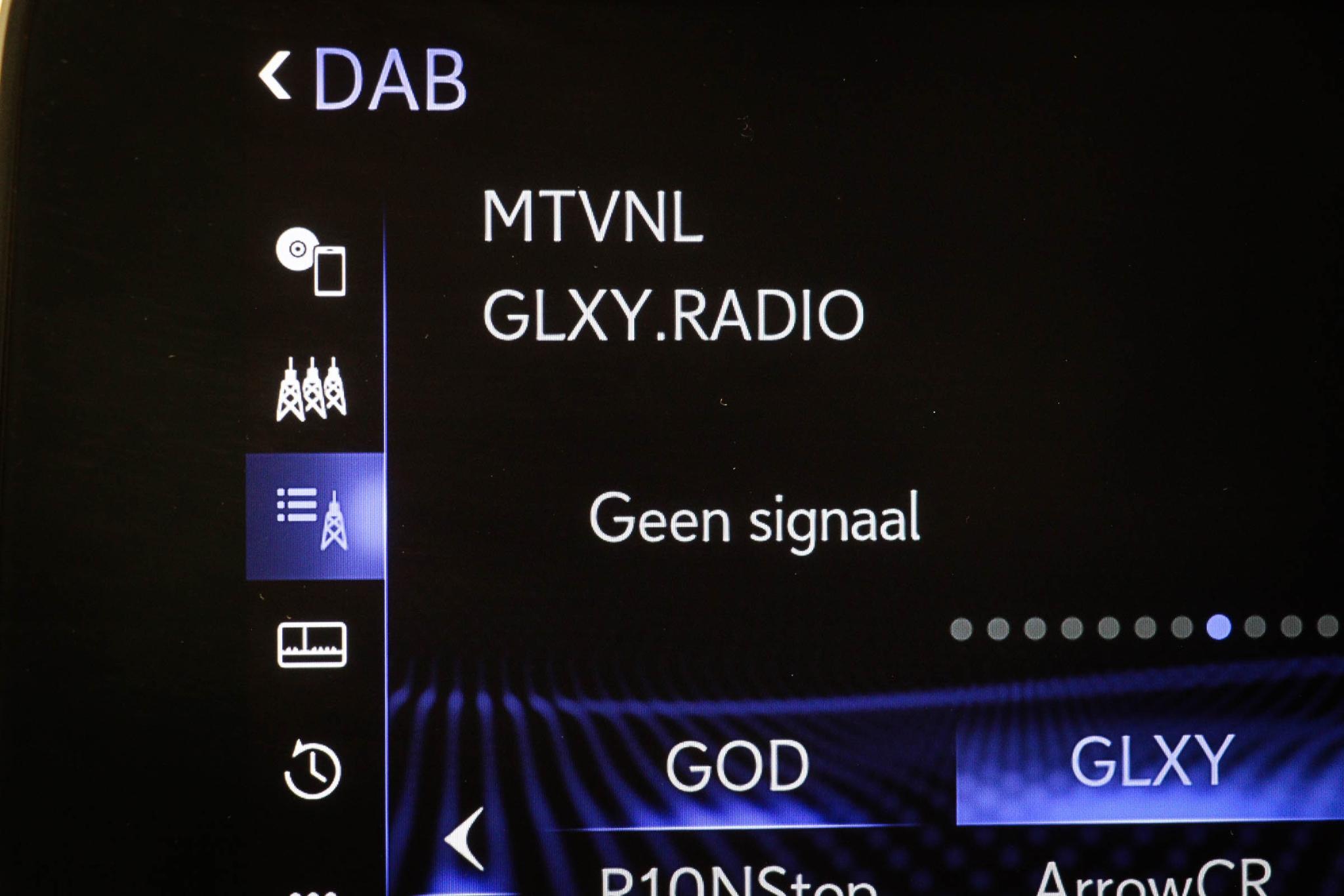Screen dimensions: 1344x896
Task: Show previous presets with the left arrow
Action: coord(465,839)
